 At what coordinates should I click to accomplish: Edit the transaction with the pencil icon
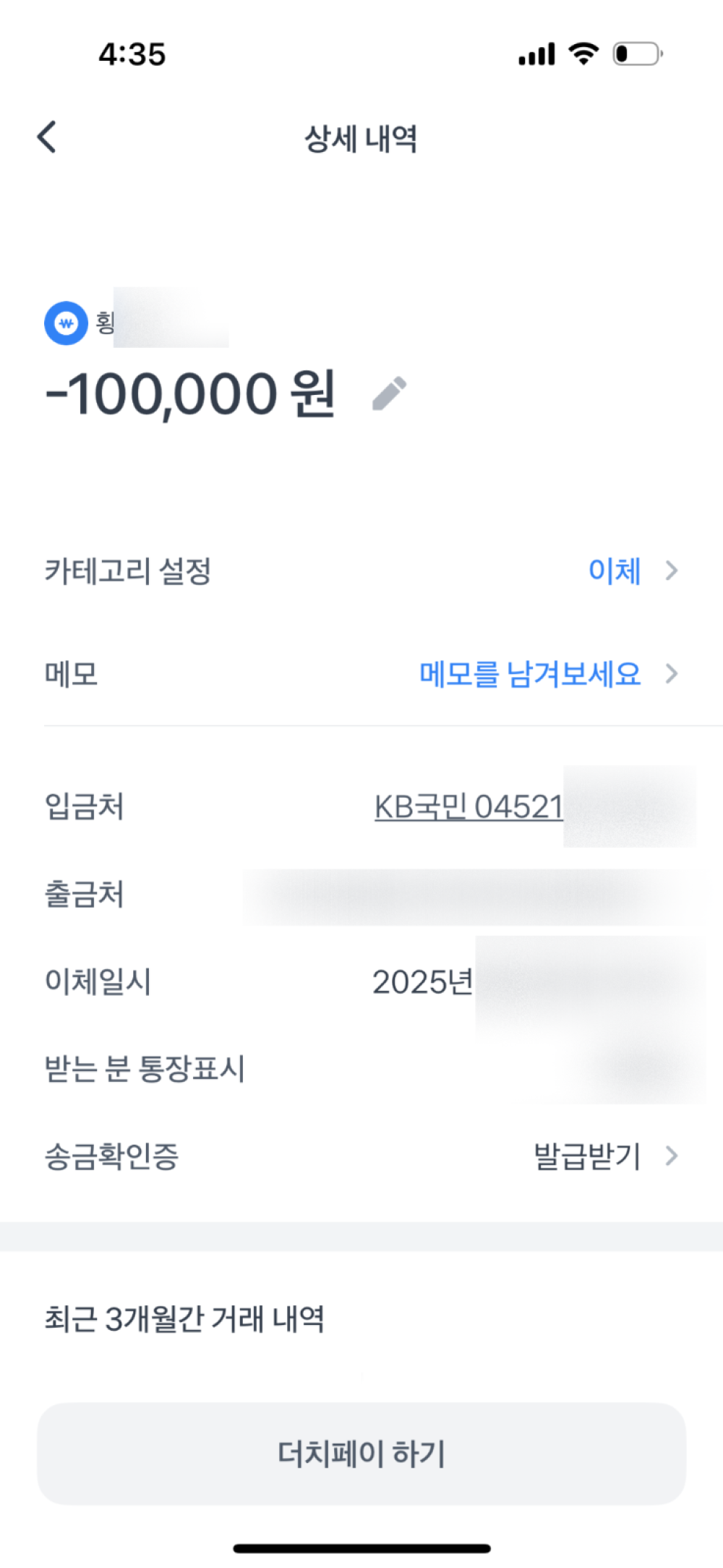tap(390, 394)
